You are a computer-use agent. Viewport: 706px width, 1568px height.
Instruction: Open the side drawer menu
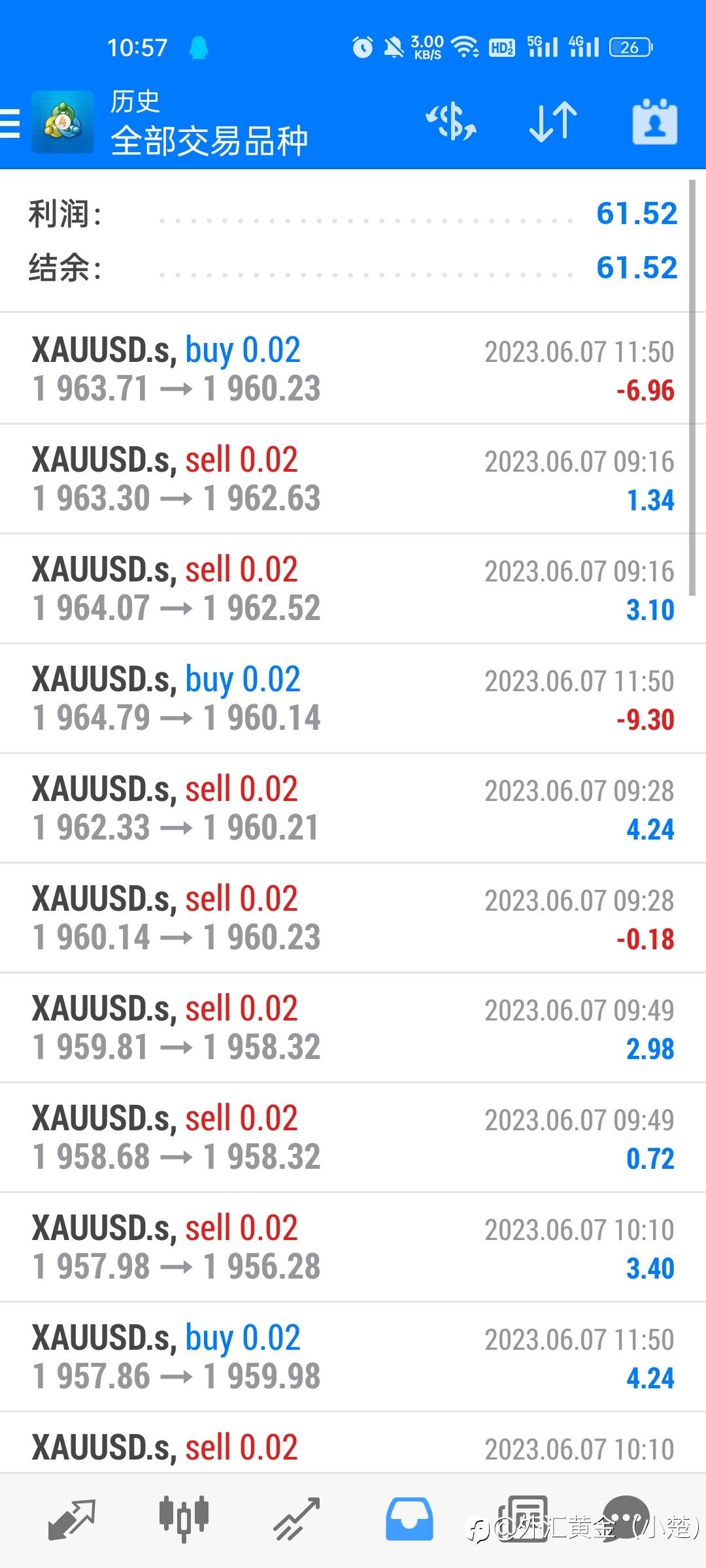point(10,122)
